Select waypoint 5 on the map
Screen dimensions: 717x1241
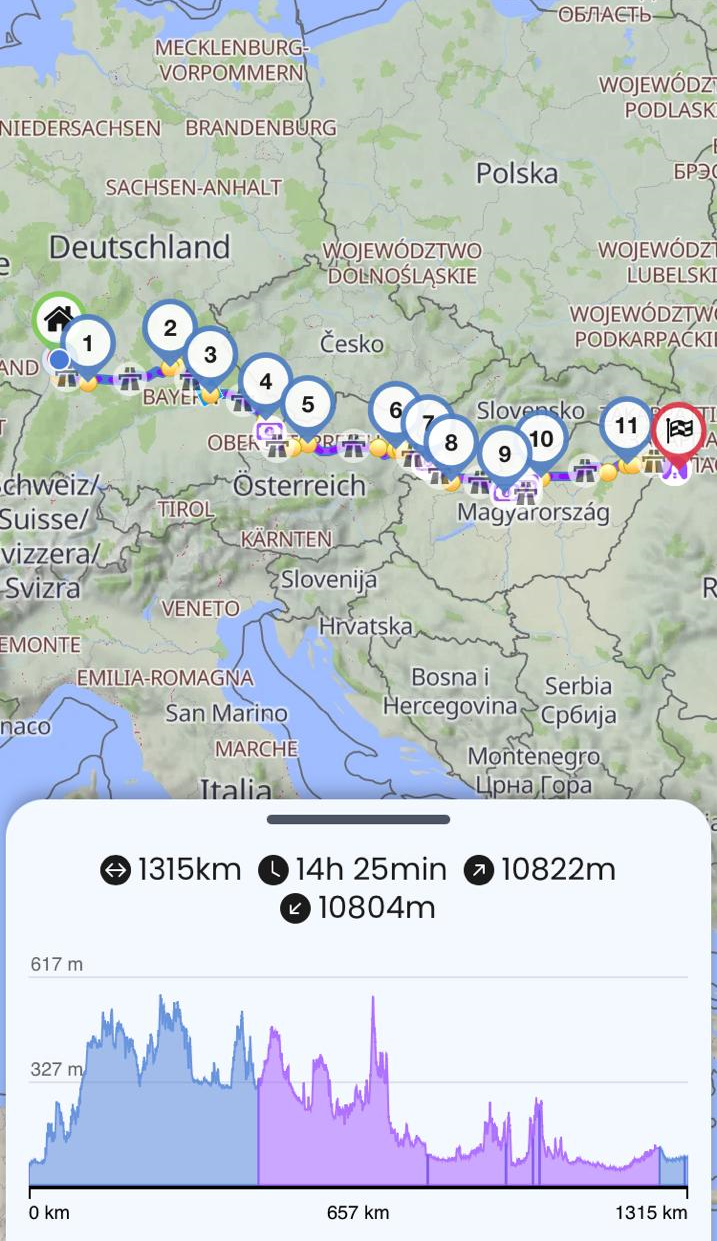pyautogui.click(x=308, y=405)
